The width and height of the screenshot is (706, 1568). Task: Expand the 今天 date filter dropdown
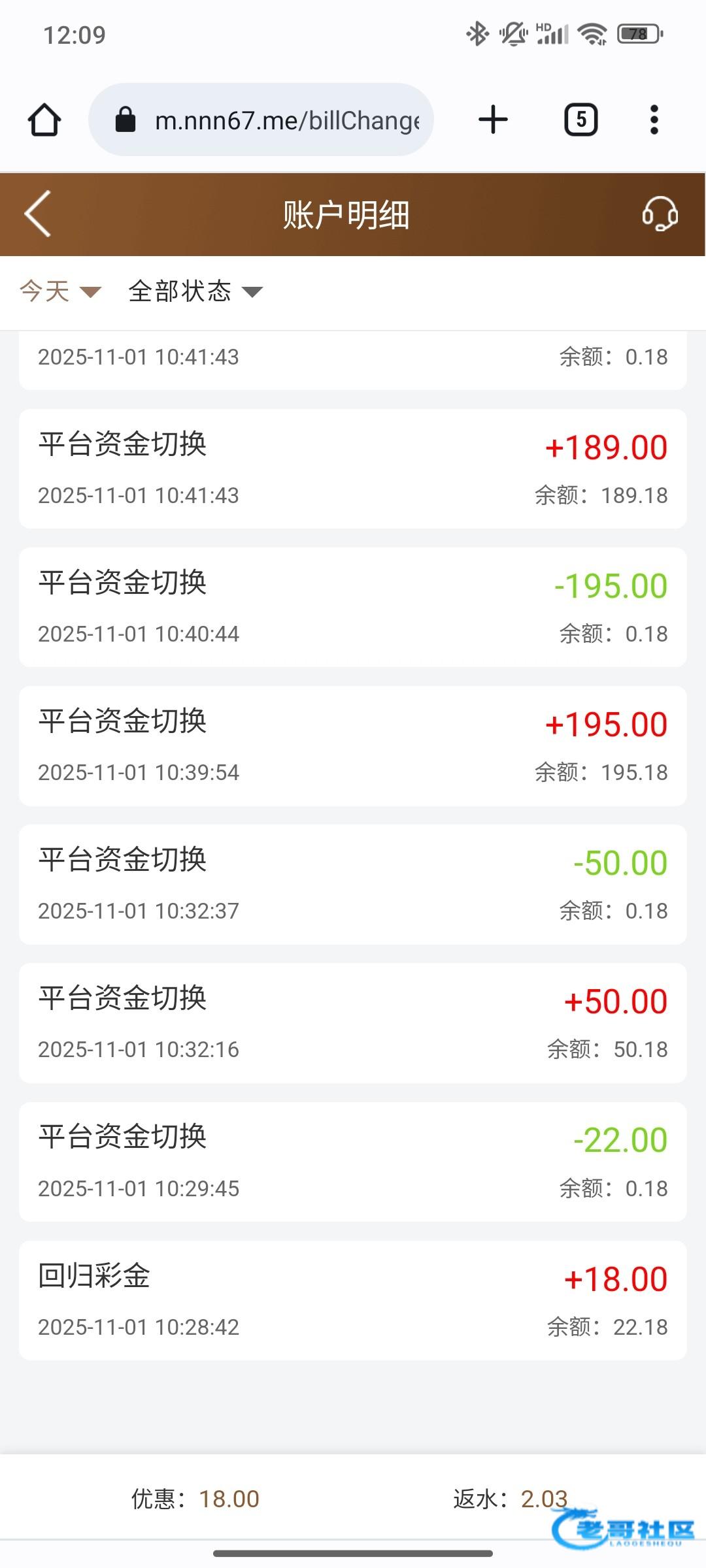coord(60,291)
